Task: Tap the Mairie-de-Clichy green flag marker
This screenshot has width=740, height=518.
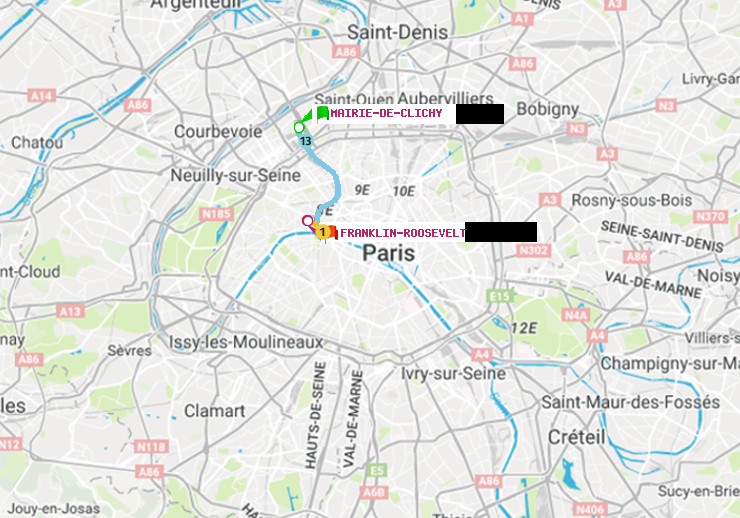Action: coord(322,112)
